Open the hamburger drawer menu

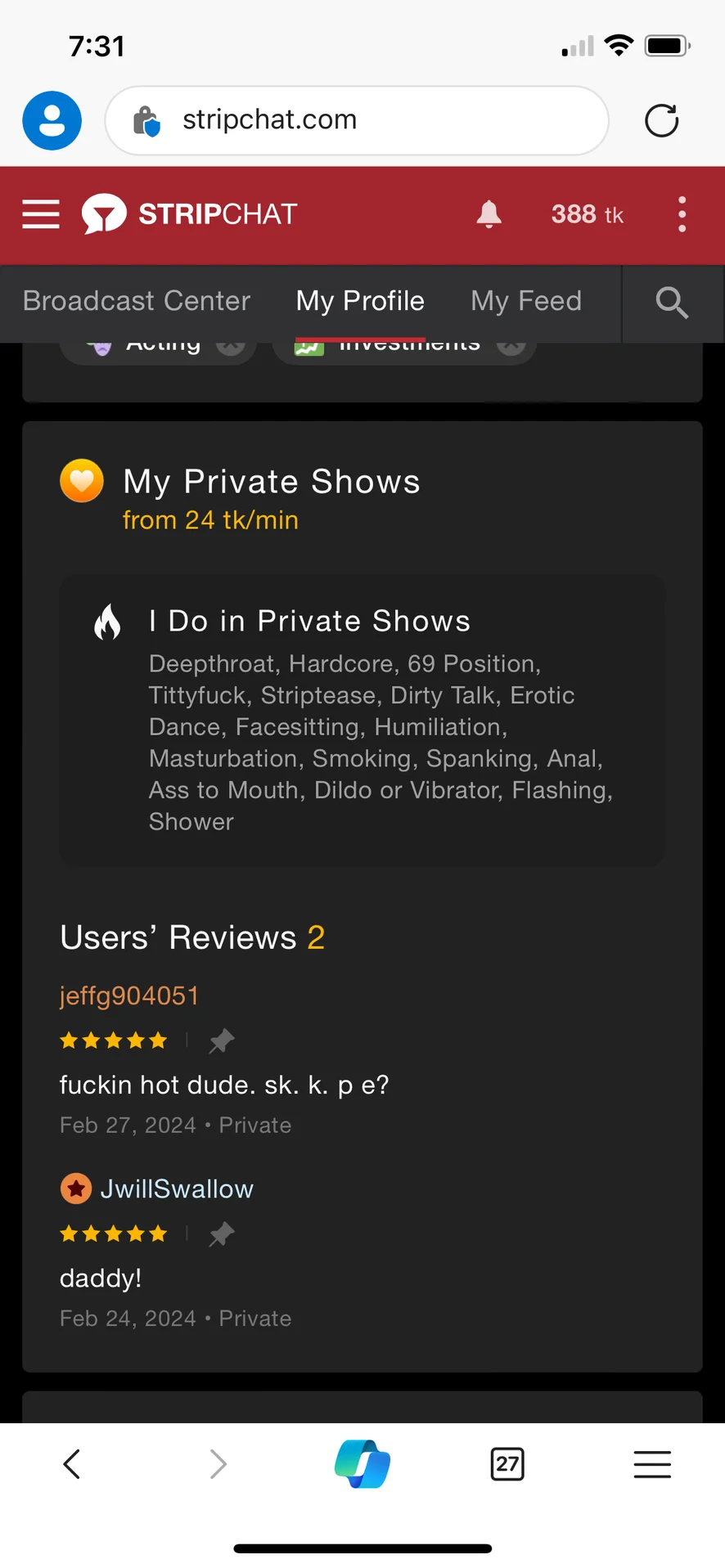pos(41,214)
